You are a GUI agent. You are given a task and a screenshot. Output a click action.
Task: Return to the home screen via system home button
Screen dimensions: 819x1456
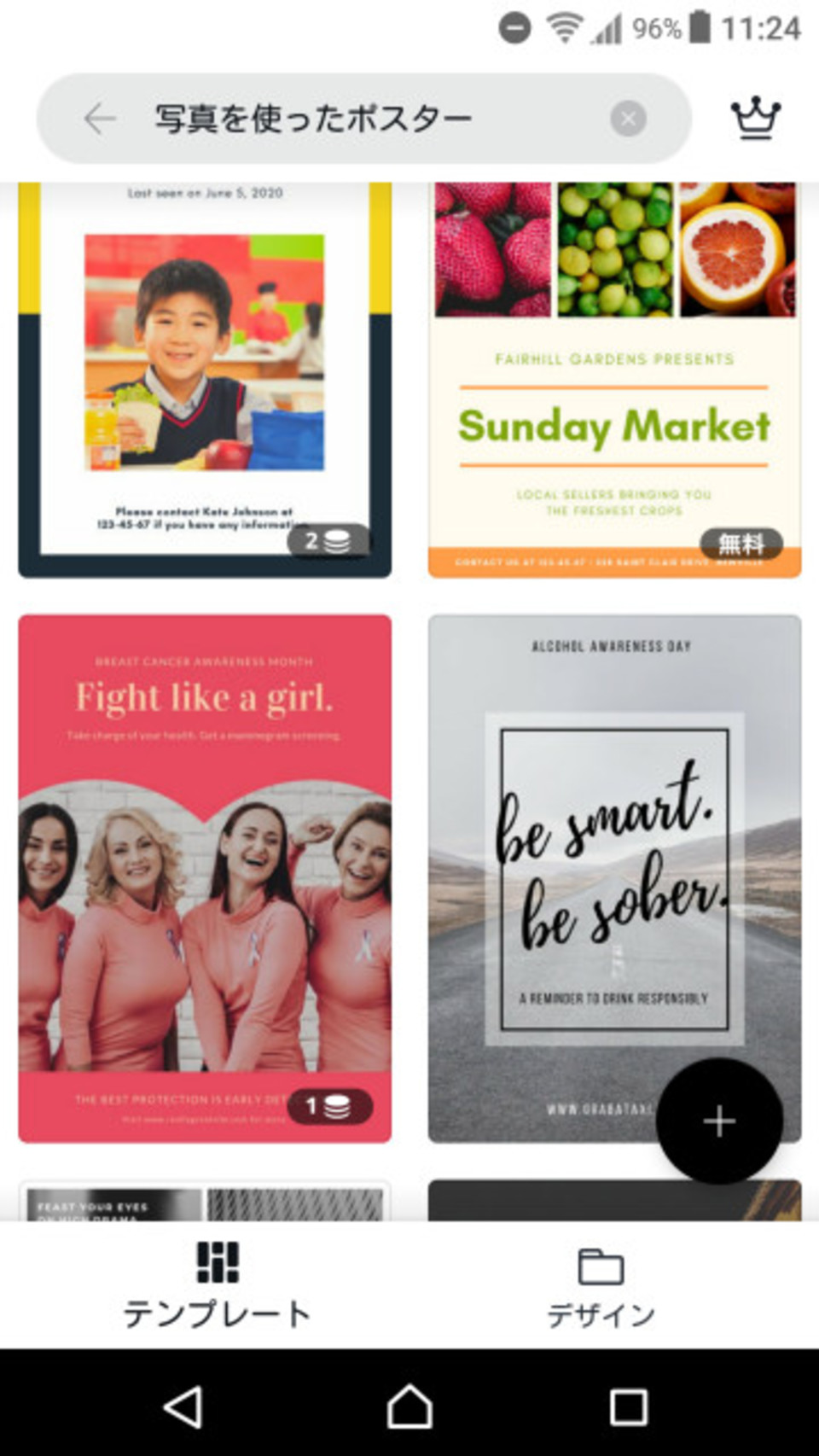point(409,1406)
